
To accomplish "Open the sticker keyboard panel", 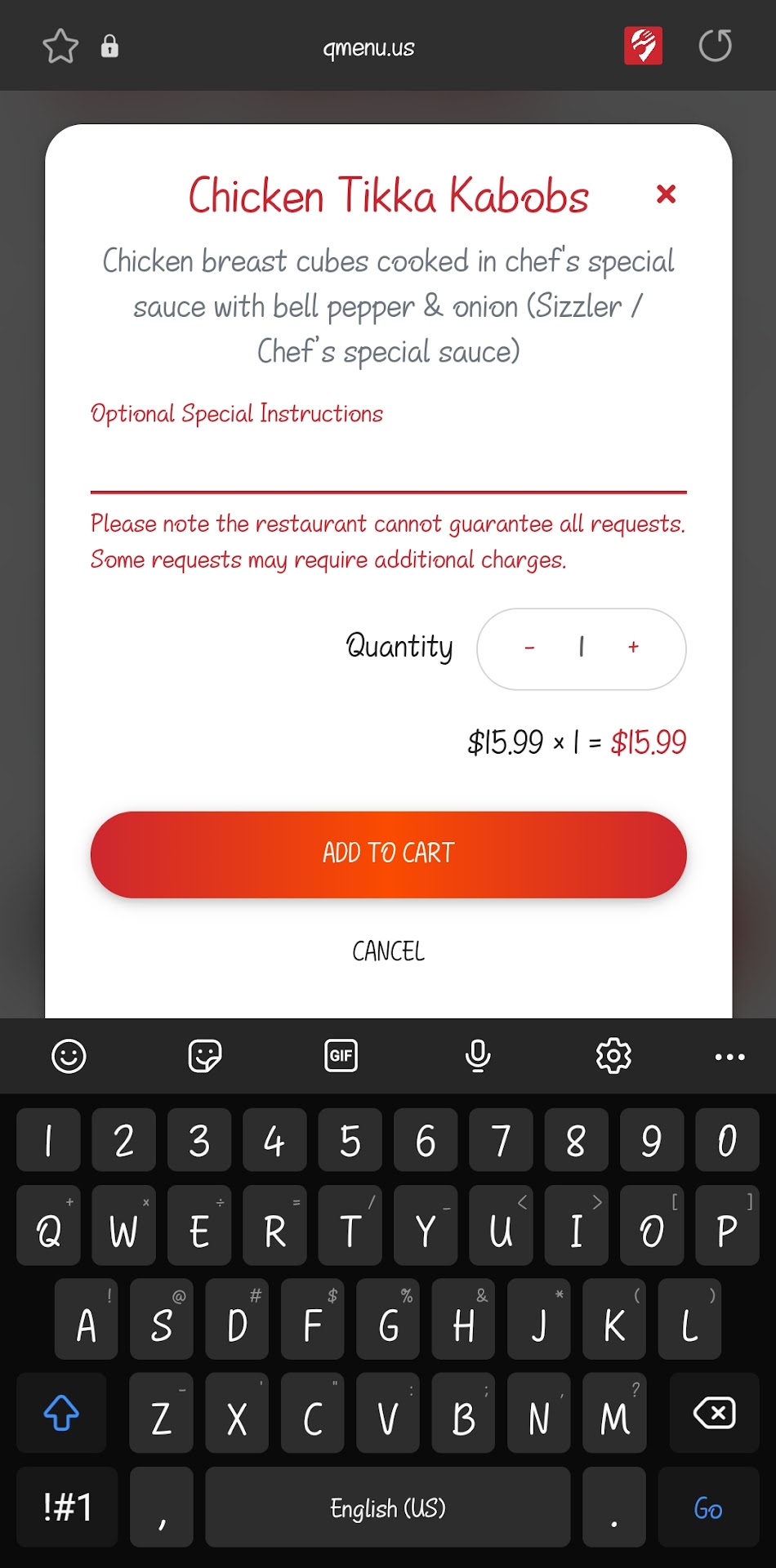I will (204, 1056).
